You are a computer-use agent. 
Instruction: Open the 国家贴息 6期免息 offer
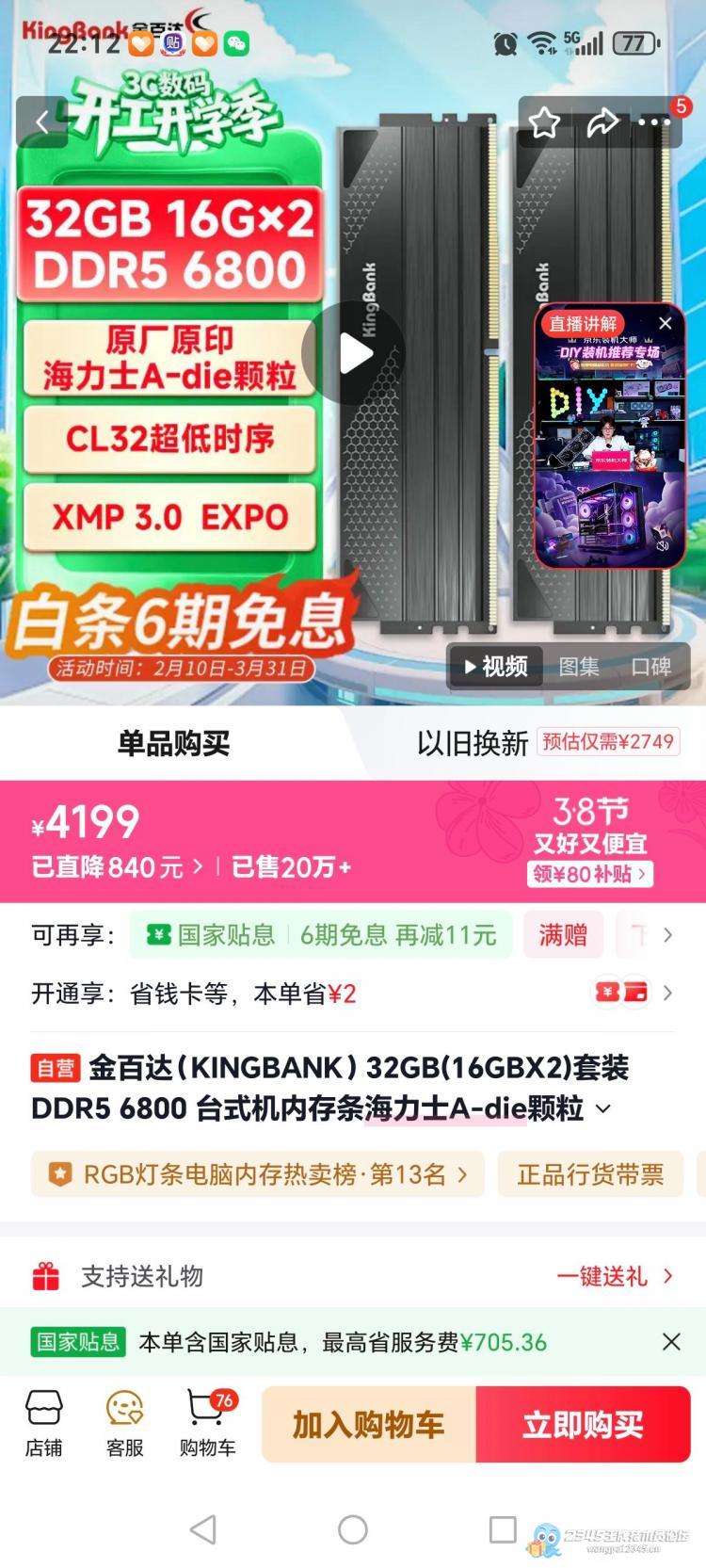click(320, 935)
